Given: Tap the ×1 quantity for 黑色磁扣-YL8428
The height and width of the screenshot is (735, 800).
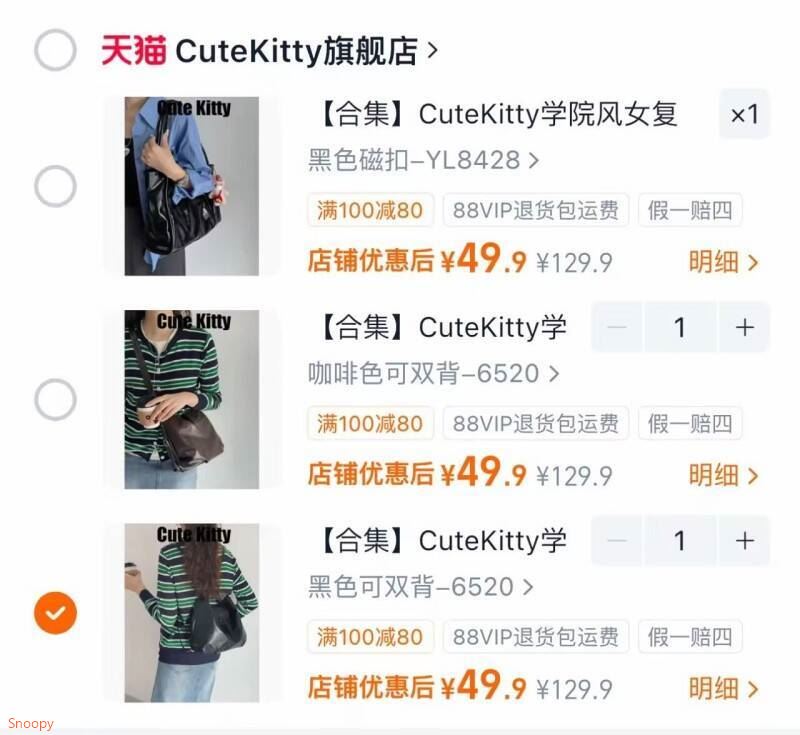Looking at the screenshot, I should pyautogui.click(x=744, y=114).
